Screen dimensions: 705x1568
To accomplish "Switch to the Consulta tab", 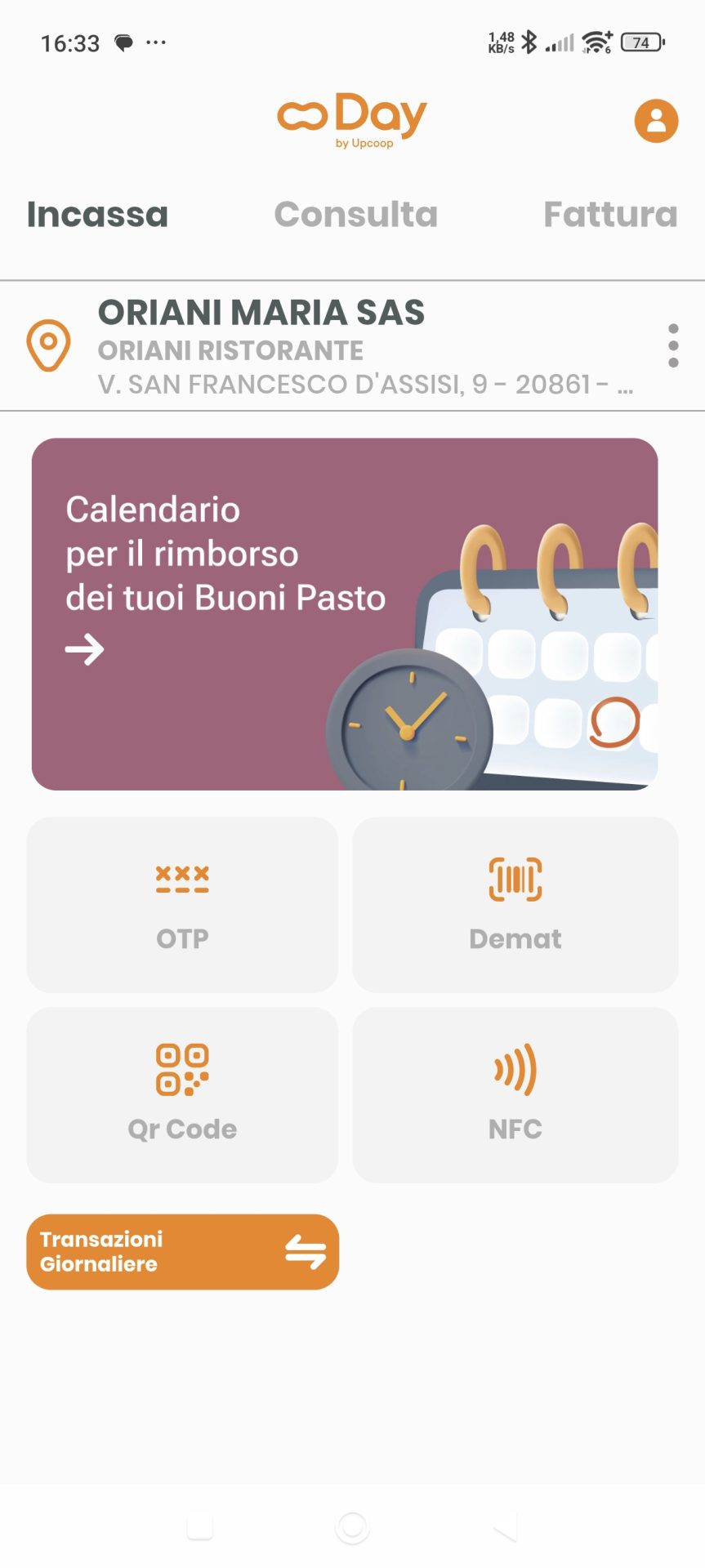I will [355, 215].
